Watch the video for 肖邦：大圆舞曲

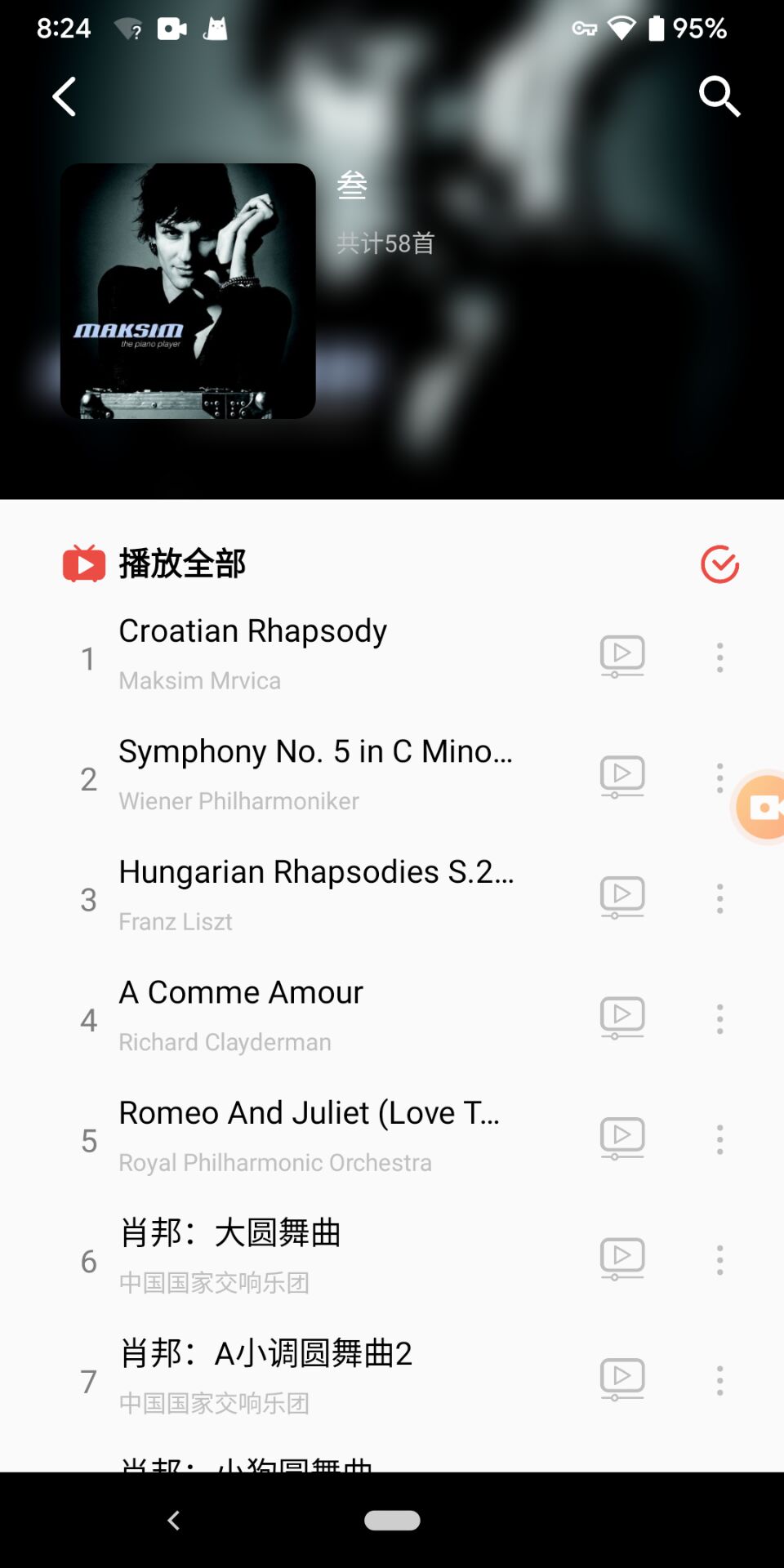[622, 1258]
